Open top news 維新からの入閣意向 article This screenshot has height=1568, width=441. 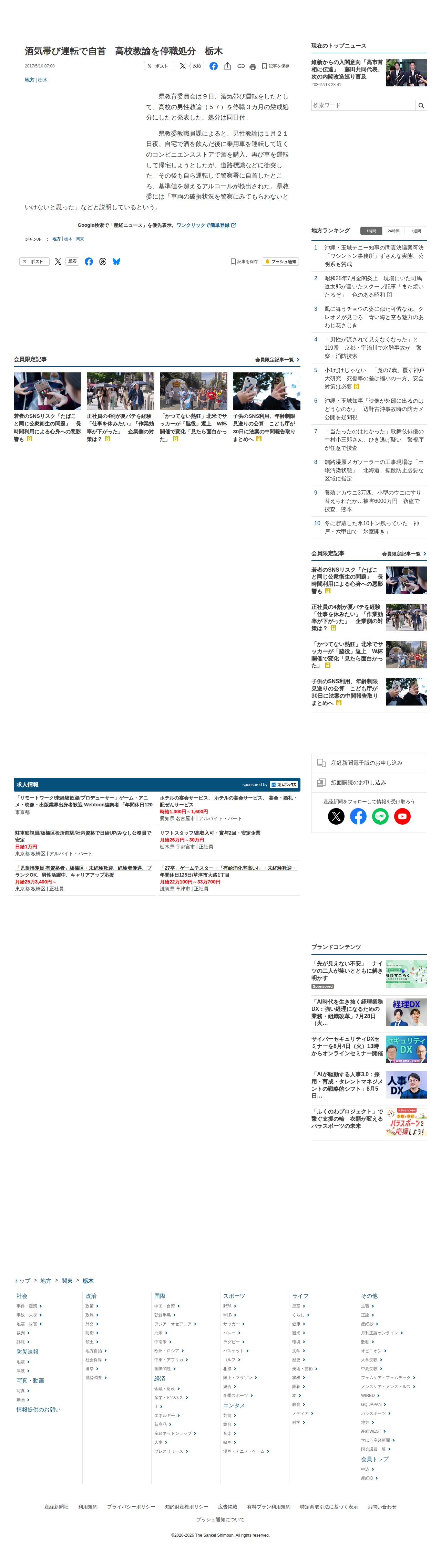347,70
